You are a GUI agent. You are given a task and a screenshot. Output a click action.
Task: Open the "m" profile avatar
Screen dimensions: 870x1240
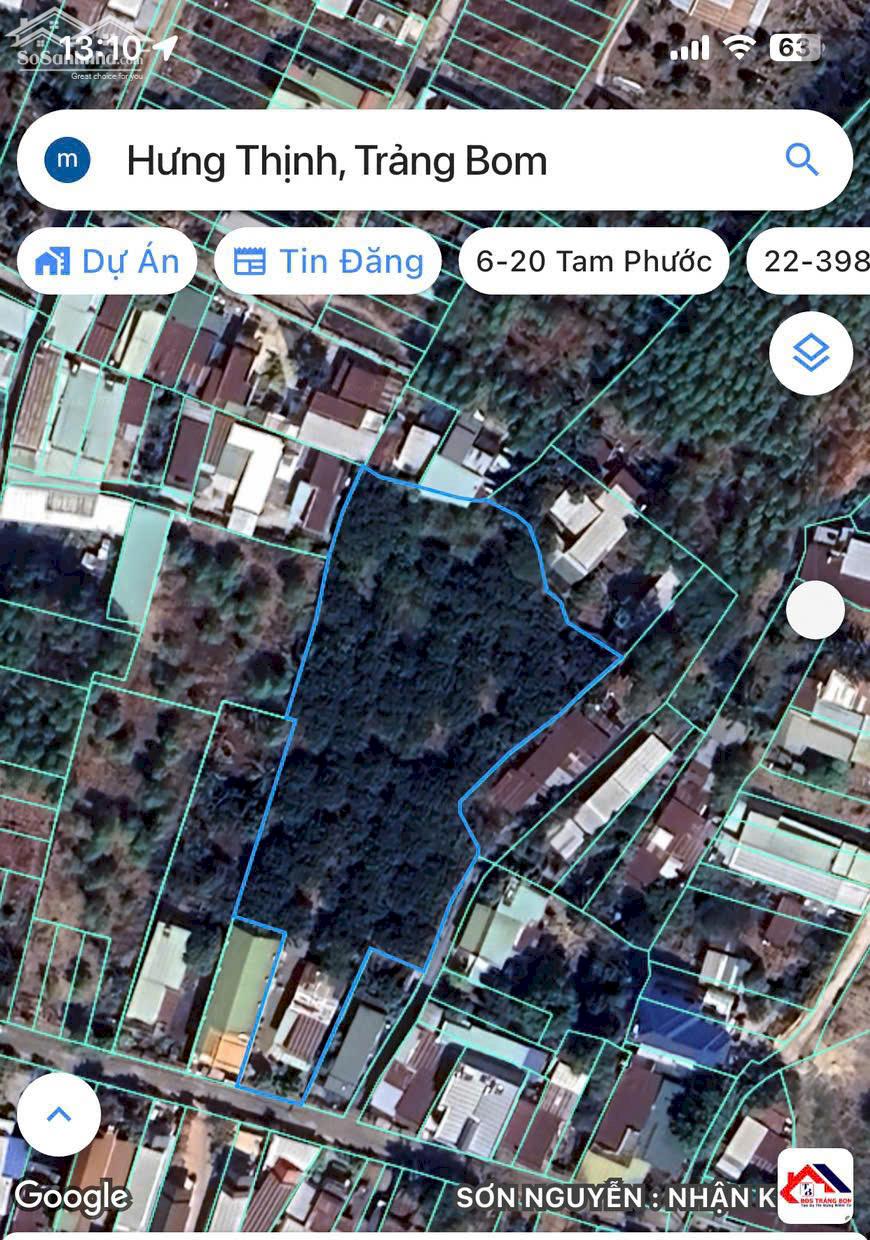click(67, 160)
